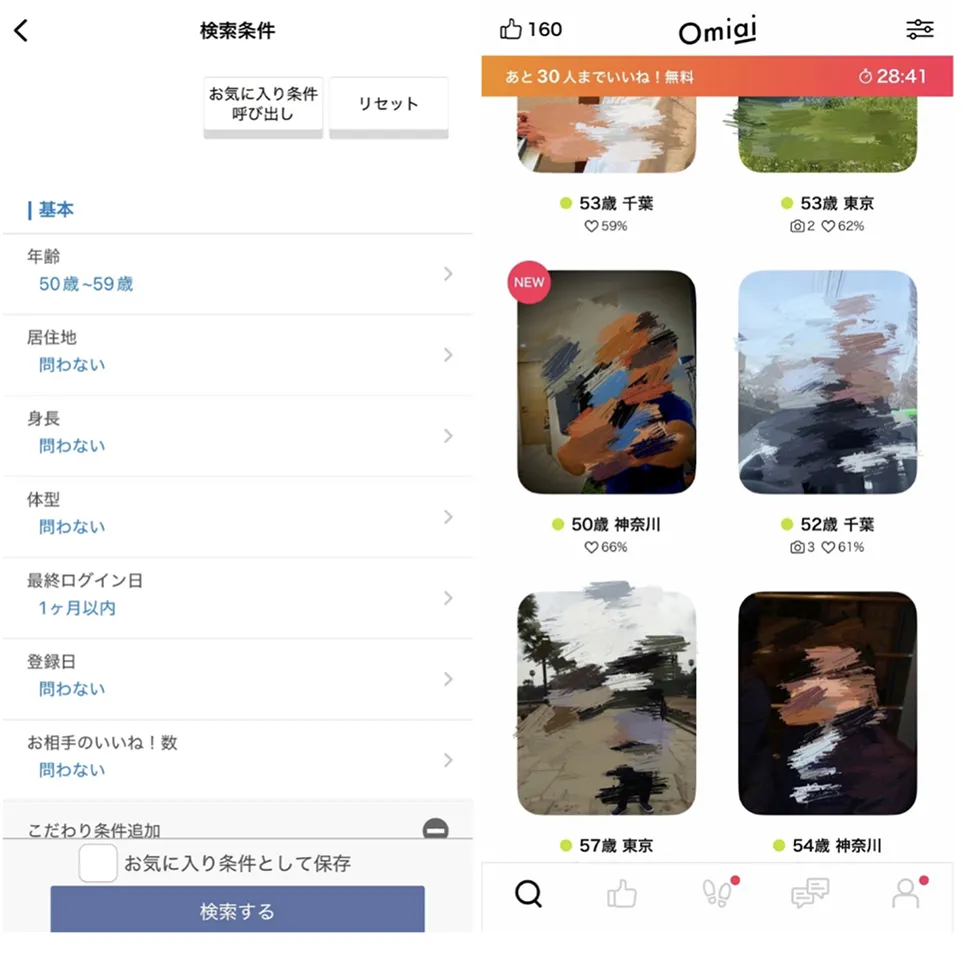Open the 年齢 condition row
This screenshot has height=960, width=966.
click(x=237, y=272)
